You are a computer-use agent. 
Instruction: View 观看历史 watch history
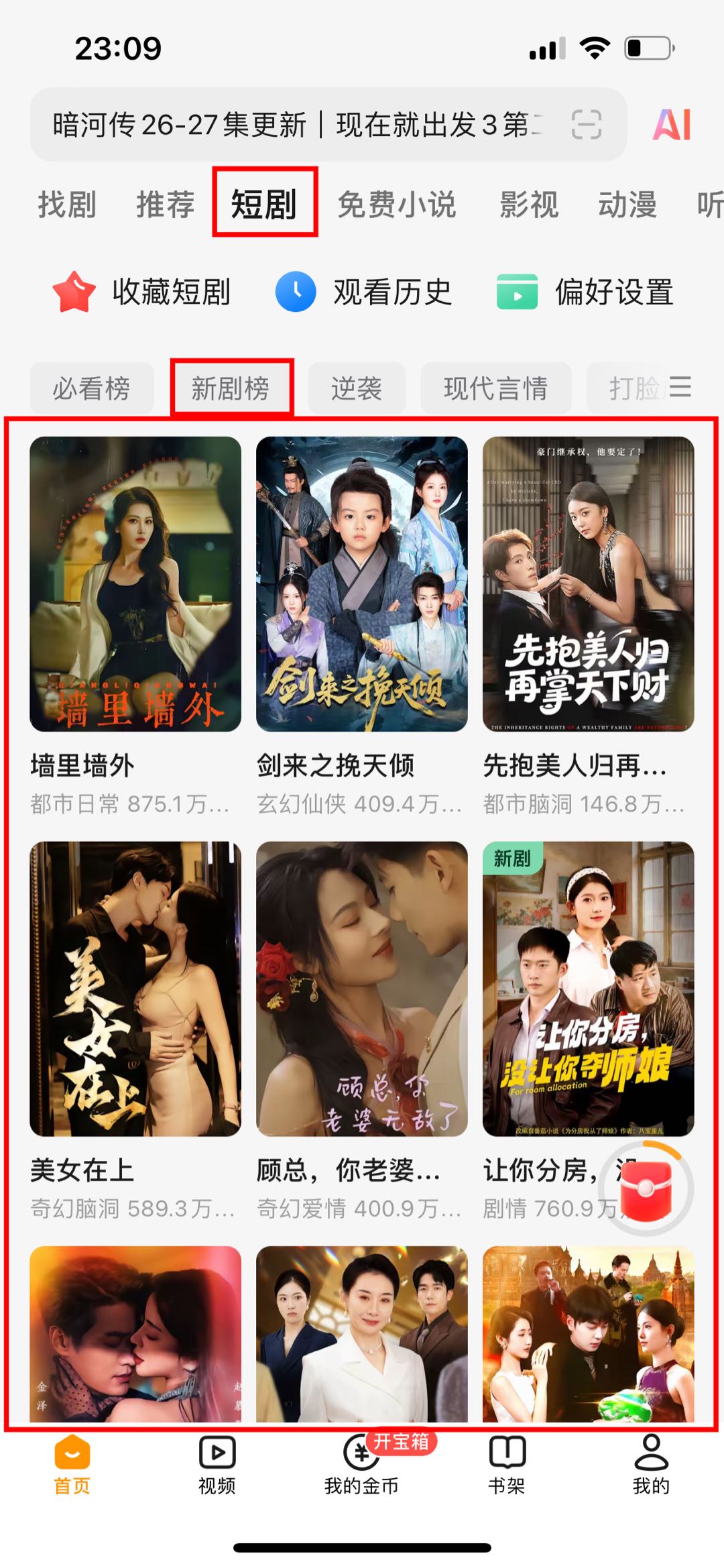(364, 292)
